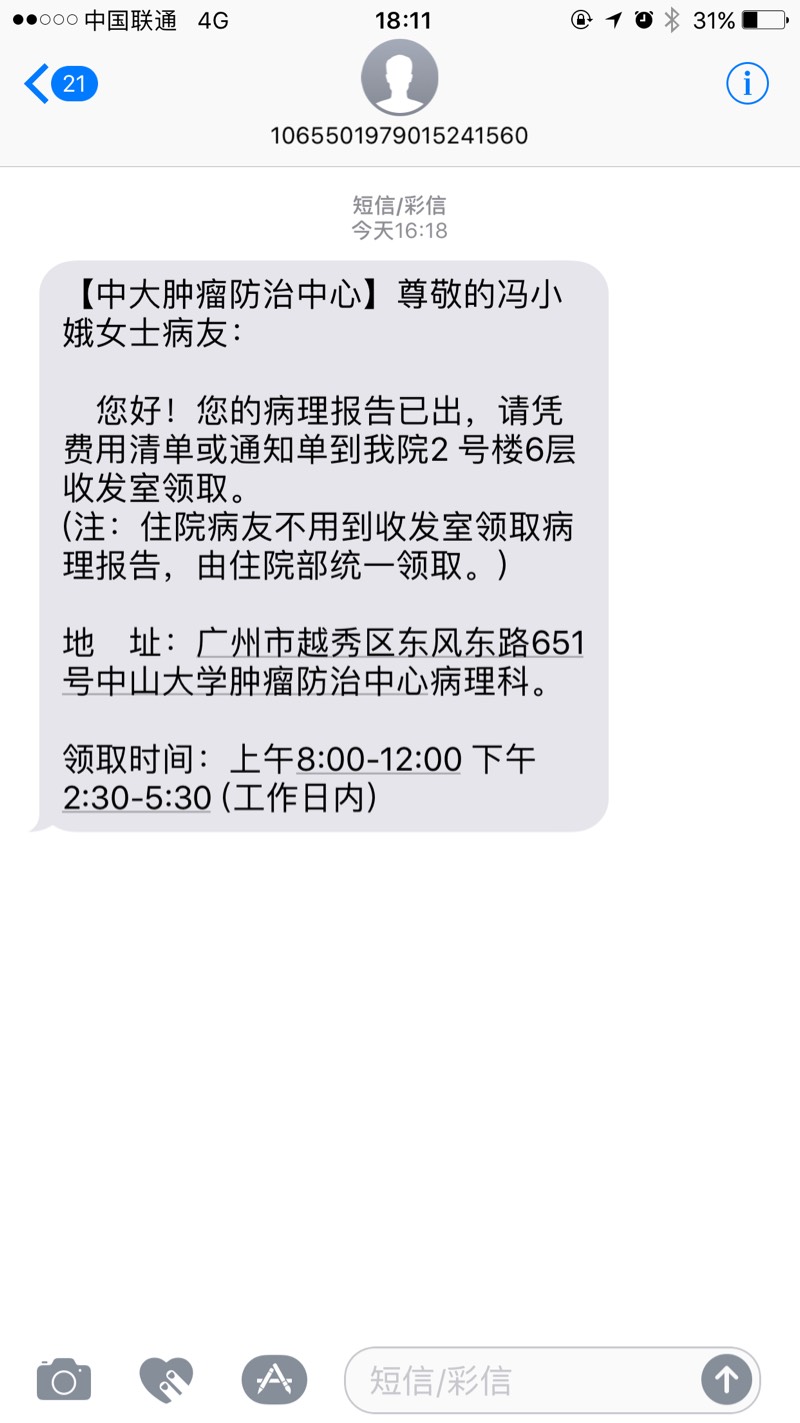The width and height of the screenshot is (800, 1423).
Task: Tap the 2:30-5:30 time link
Action: pos(137,798)
